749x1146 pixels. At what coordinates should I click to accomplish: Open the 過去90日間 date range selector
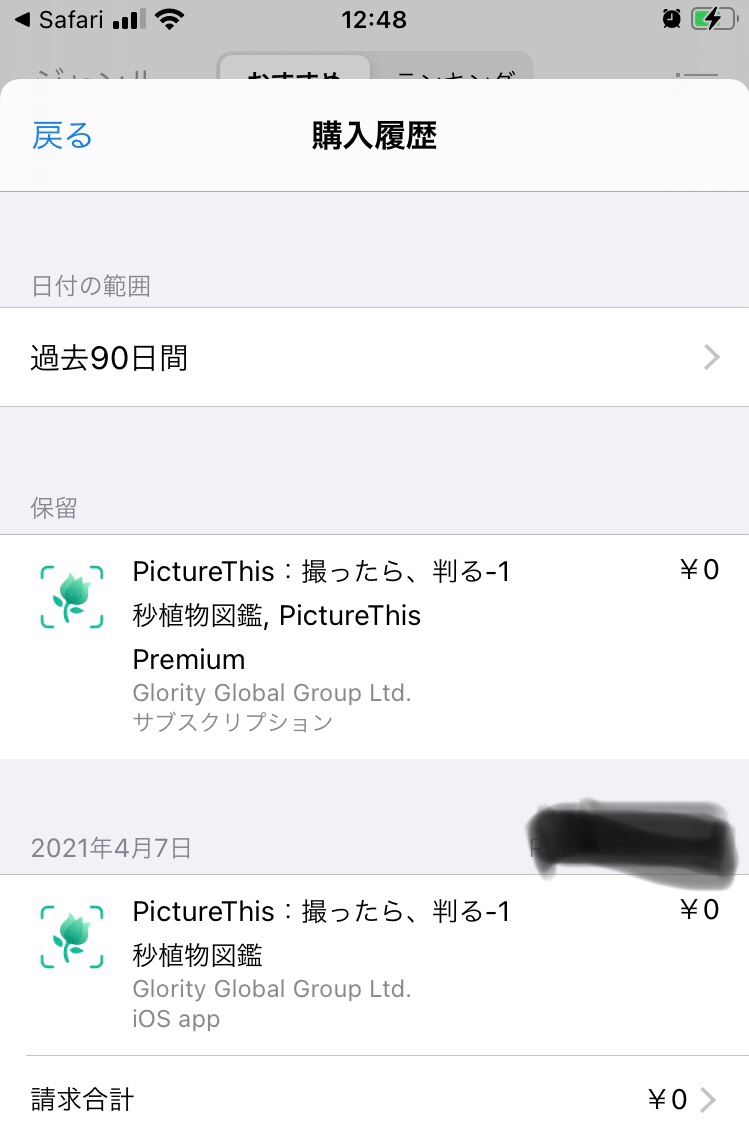click(x=374, y=357)
